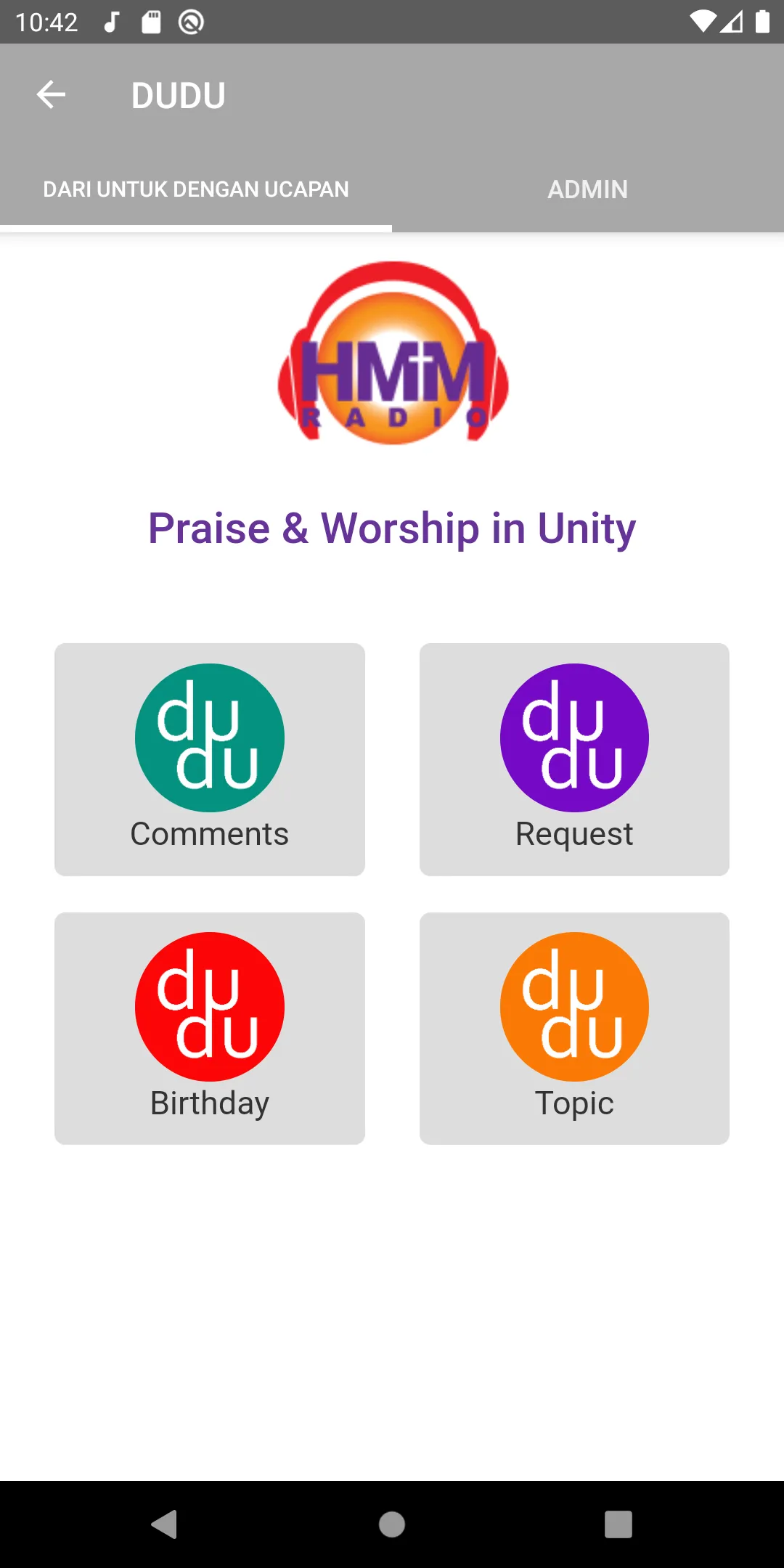Select the Dari Untuk Dengan Ucapan tab

196,189
